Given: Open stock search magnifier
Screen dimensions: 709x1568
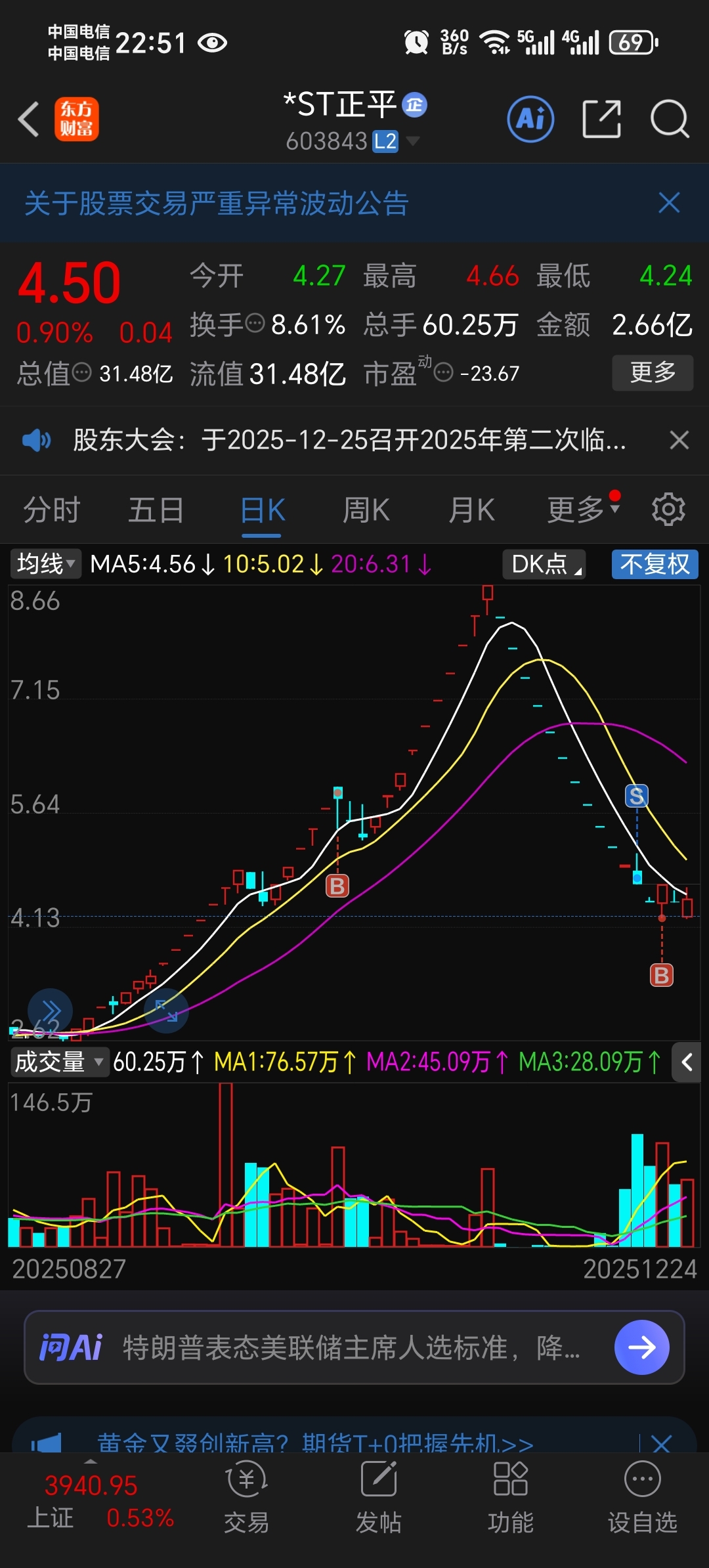Looking at the screenshot, I should click(669, 120).
